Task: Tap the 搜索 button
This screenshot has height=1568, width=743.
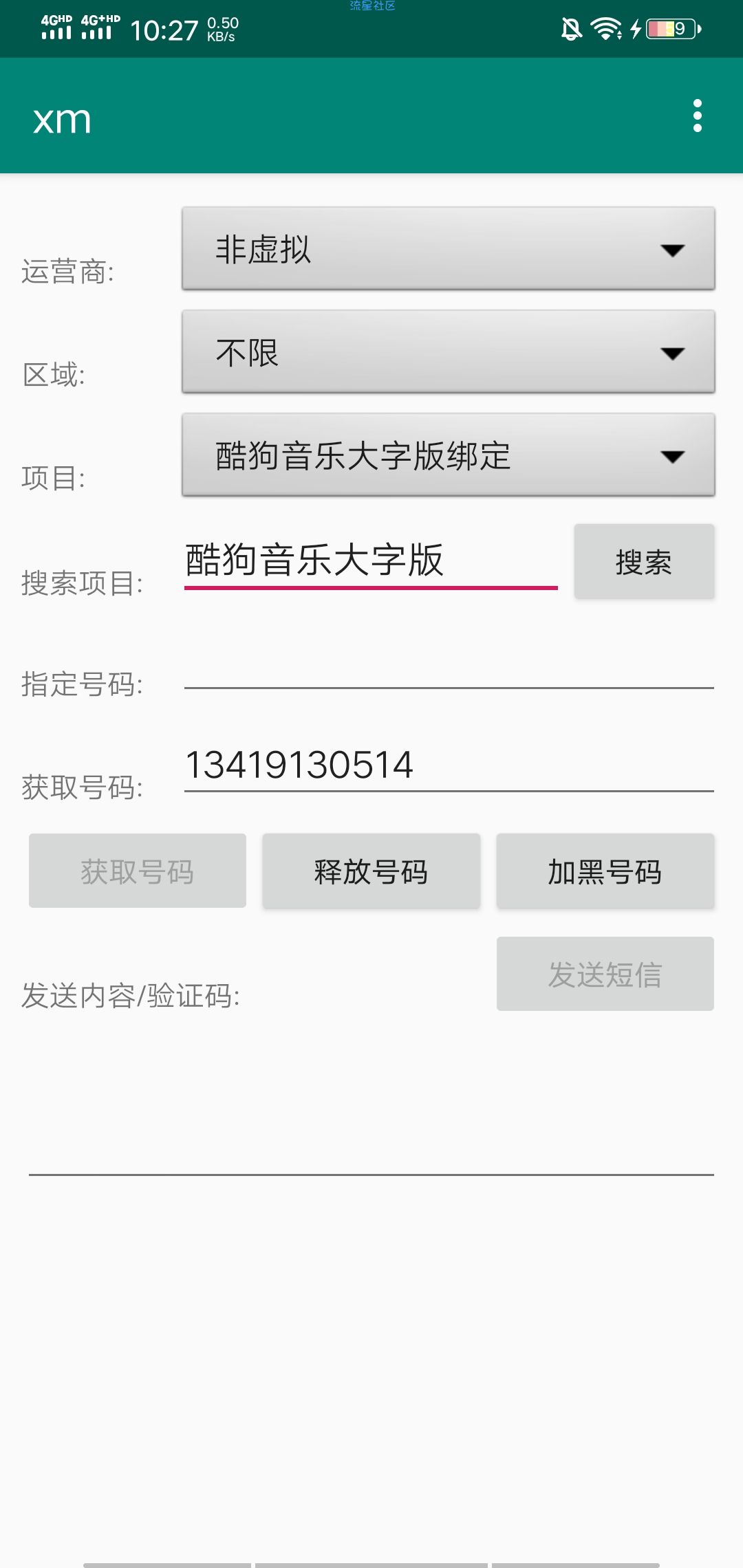Action: [x=644, y=562]
